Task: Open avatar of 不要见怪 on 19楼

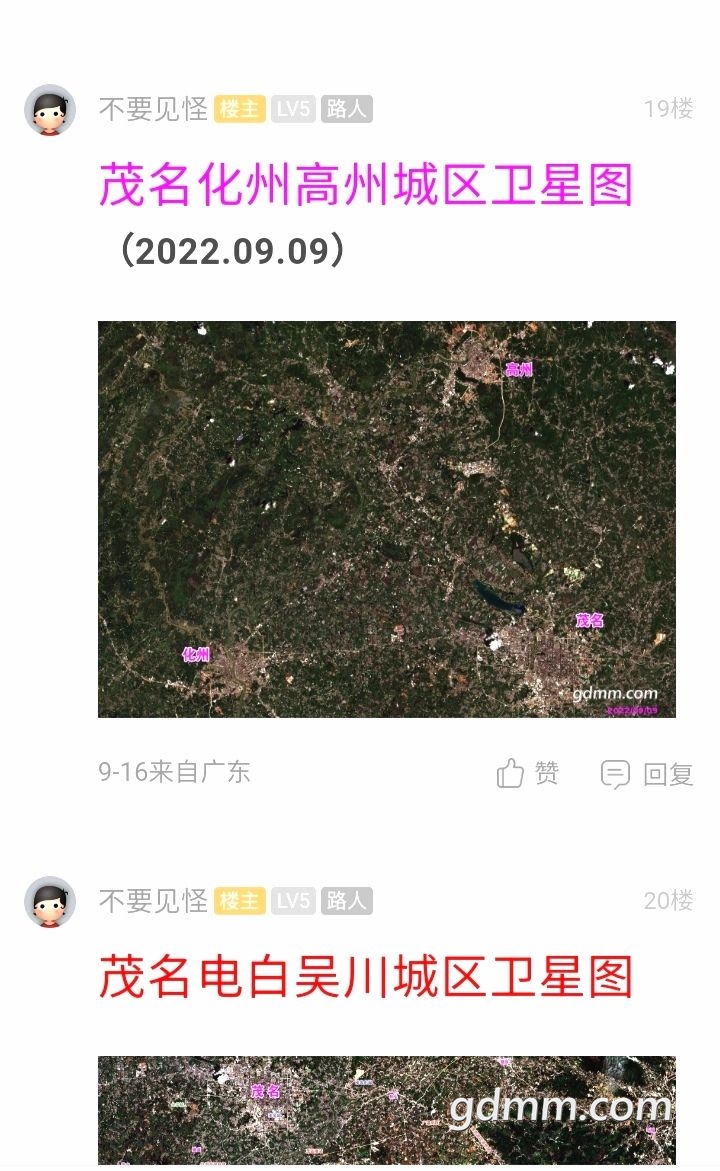Action: tap(50, 110)
